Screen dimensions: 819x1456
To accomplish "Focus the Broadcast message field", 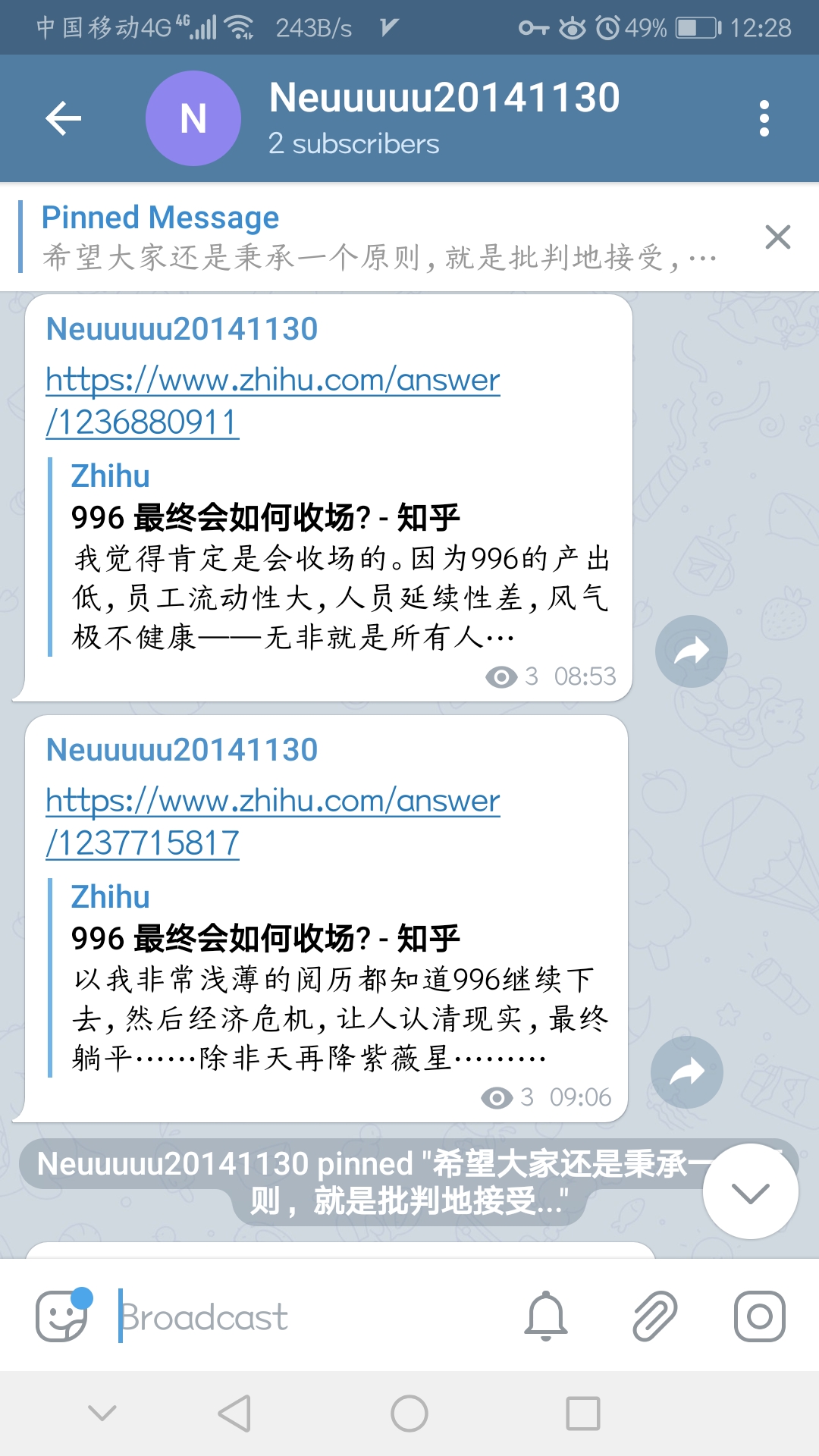I will pos(303,1317).
